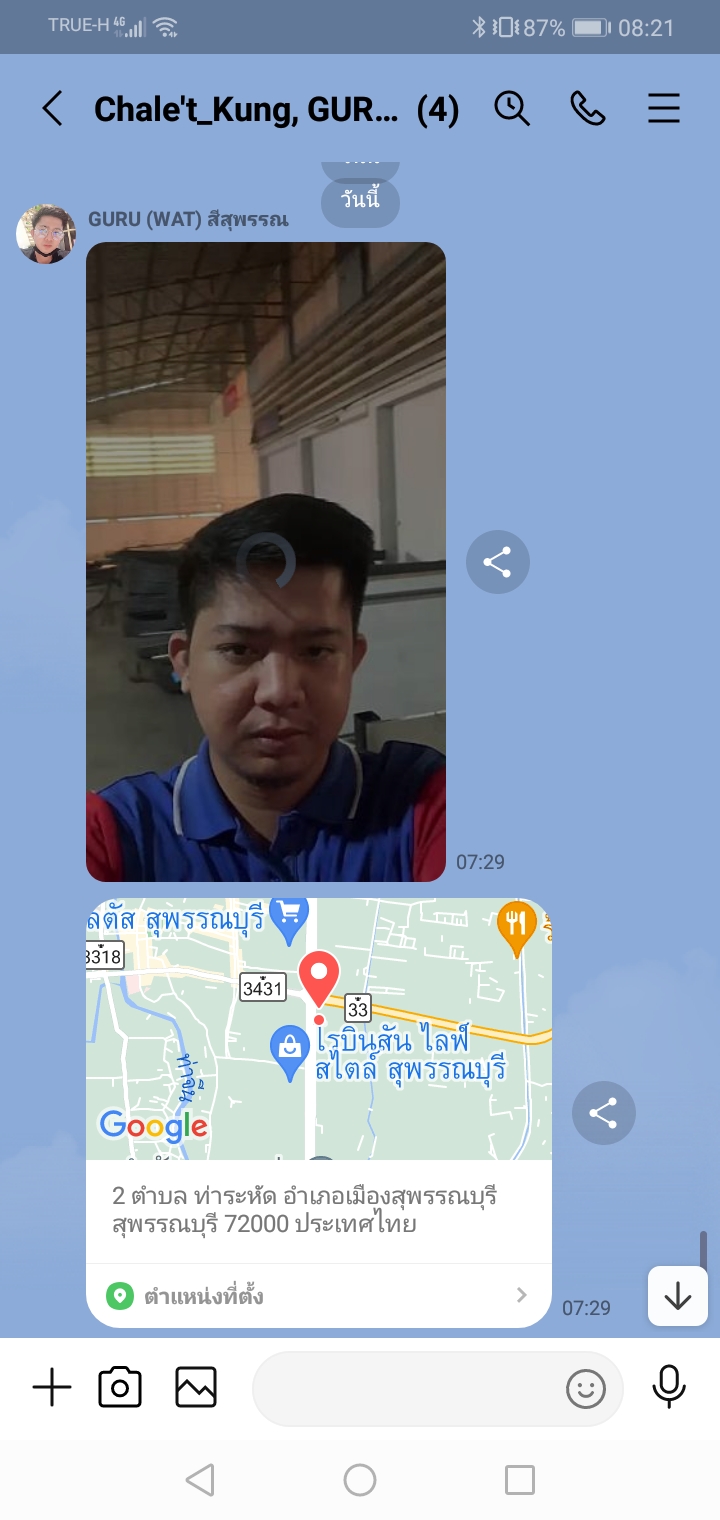The image size is (720, 1520).
Task: Share the selfie photo message
Action: (497, 562)
